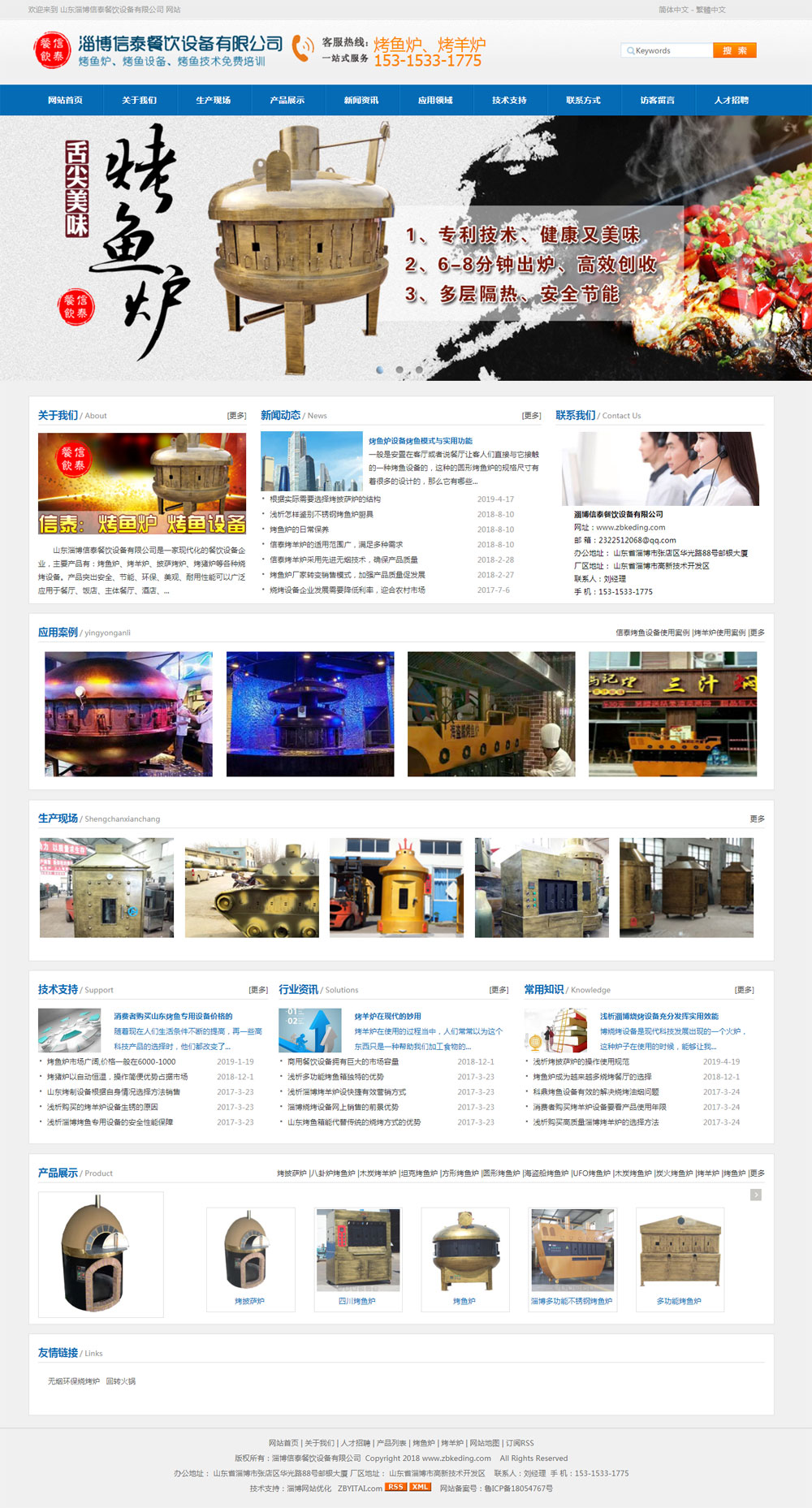Open the 多功能烤鱼炉 product card
The height and width of the screenshot is (1508, 812).
coord(679,1301)
